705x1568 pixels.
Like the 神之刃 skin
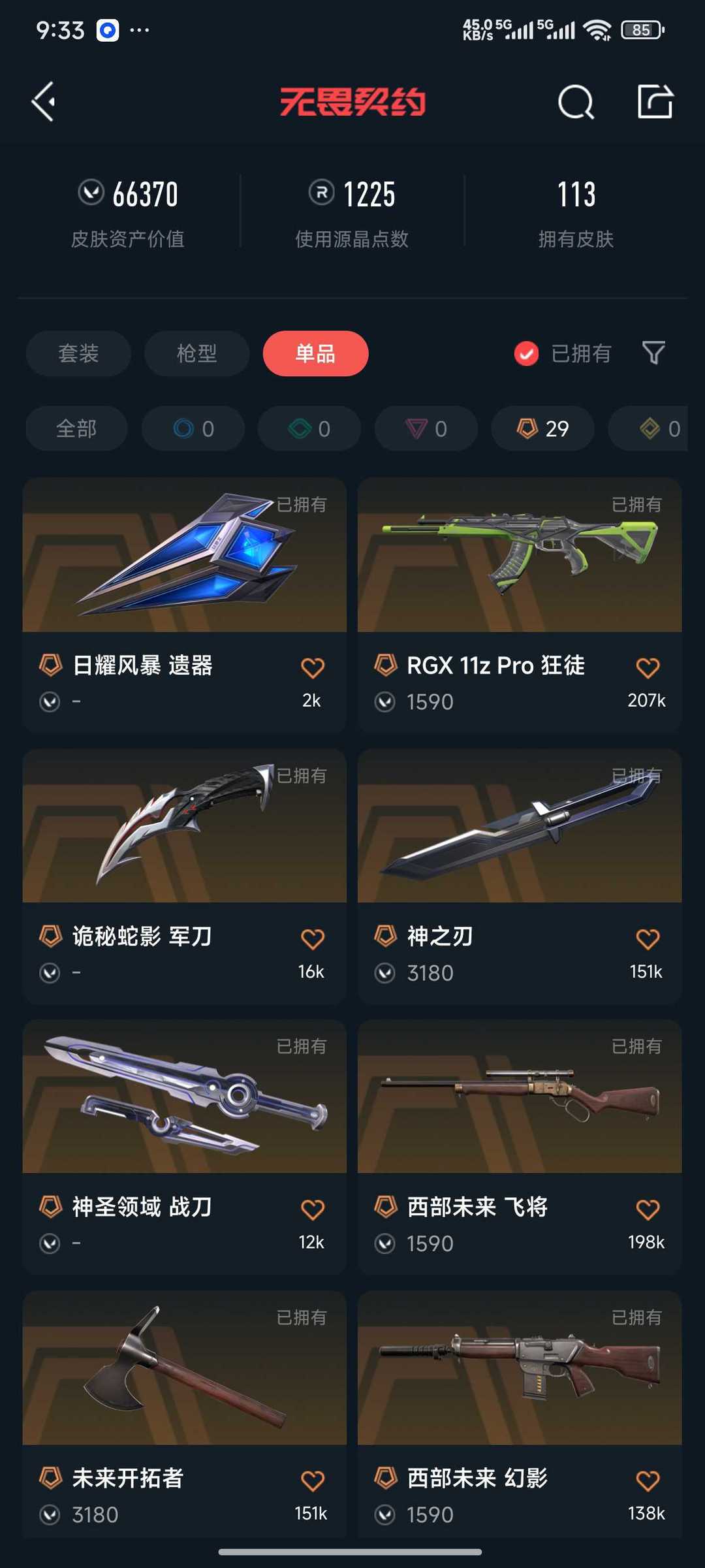pos(648,939)
